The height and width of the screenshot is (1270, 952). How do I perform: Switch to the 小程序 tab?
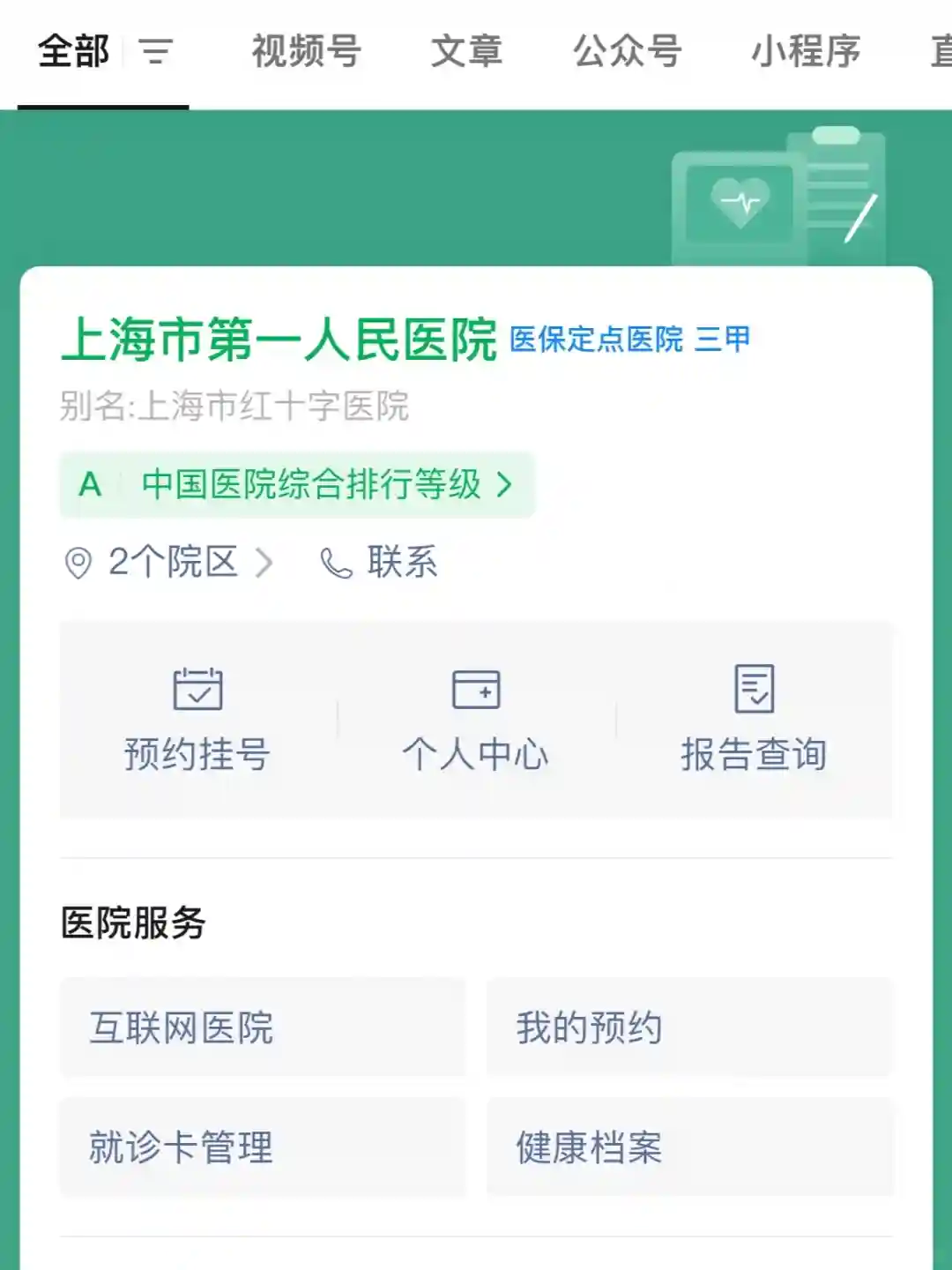click(805, 51)
